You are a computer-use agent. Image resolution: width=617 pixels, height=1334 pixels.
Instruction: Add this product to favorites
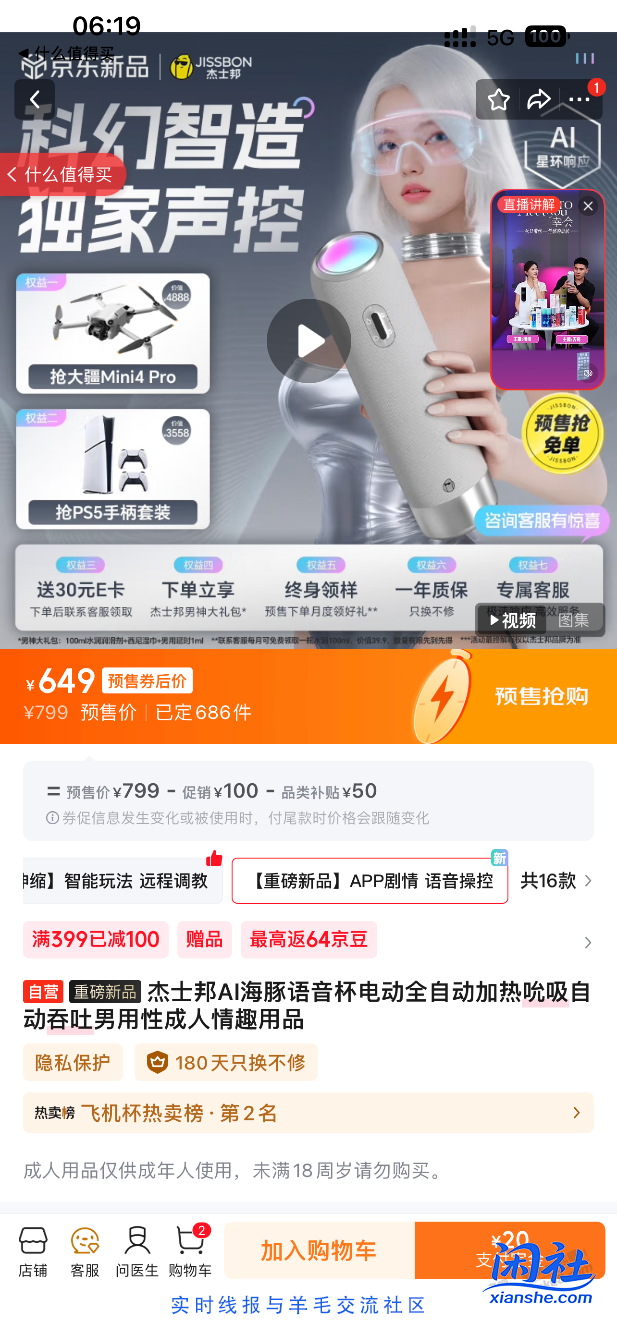[499, 100]
